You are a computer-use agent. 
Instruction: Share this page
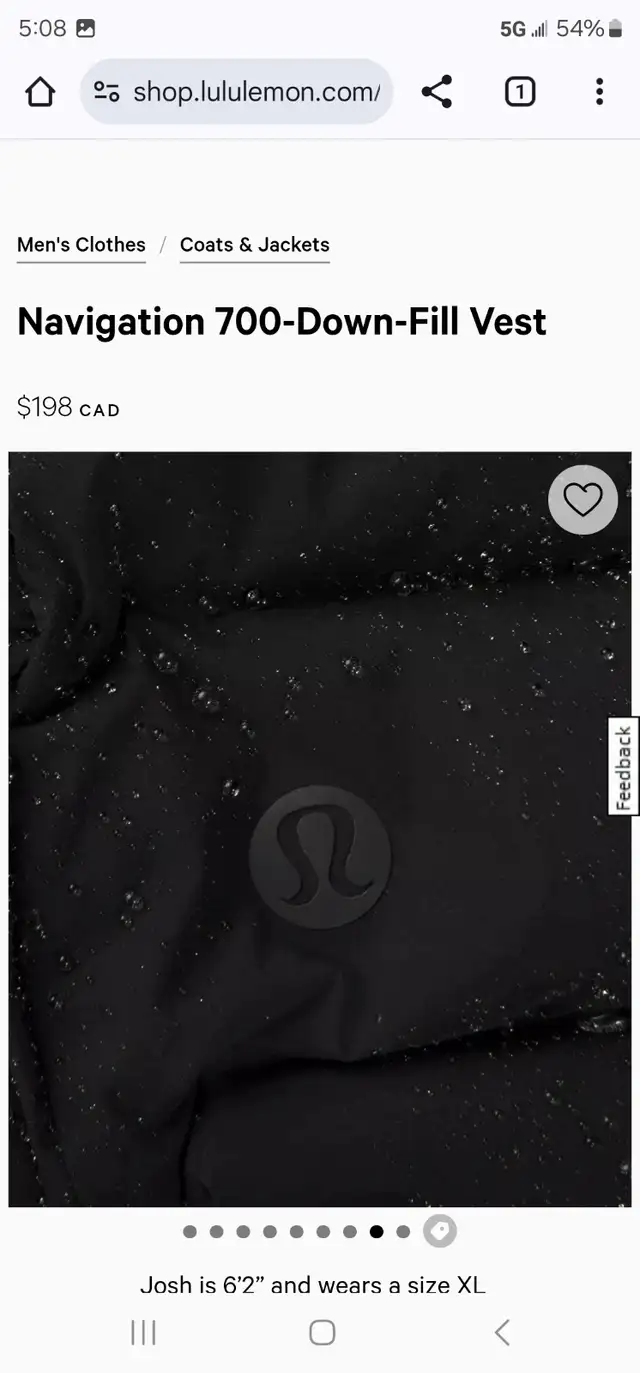[x=437, y=92]
